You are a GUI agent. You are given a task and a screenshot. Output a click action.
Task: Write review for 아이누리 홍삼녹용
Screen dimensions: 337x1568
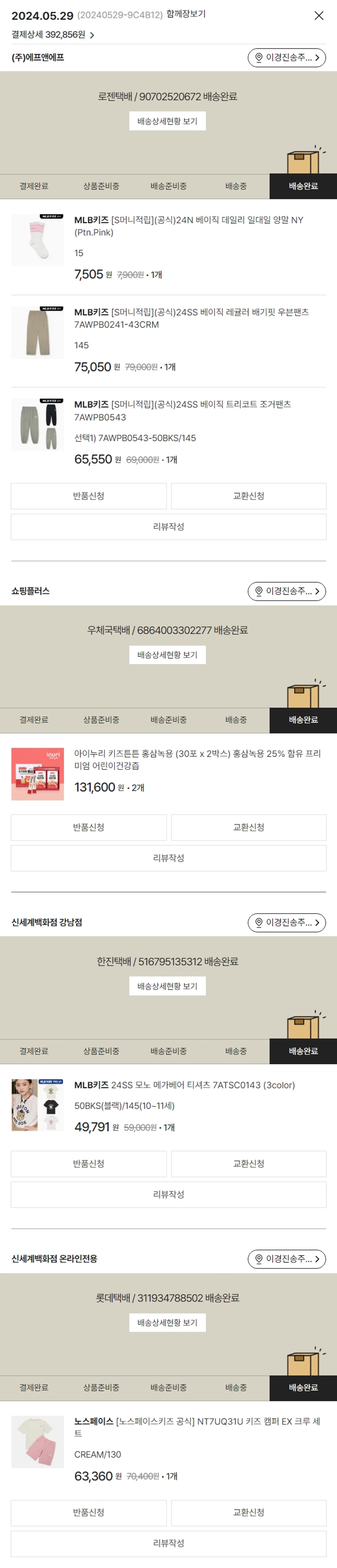click(168, 858)
